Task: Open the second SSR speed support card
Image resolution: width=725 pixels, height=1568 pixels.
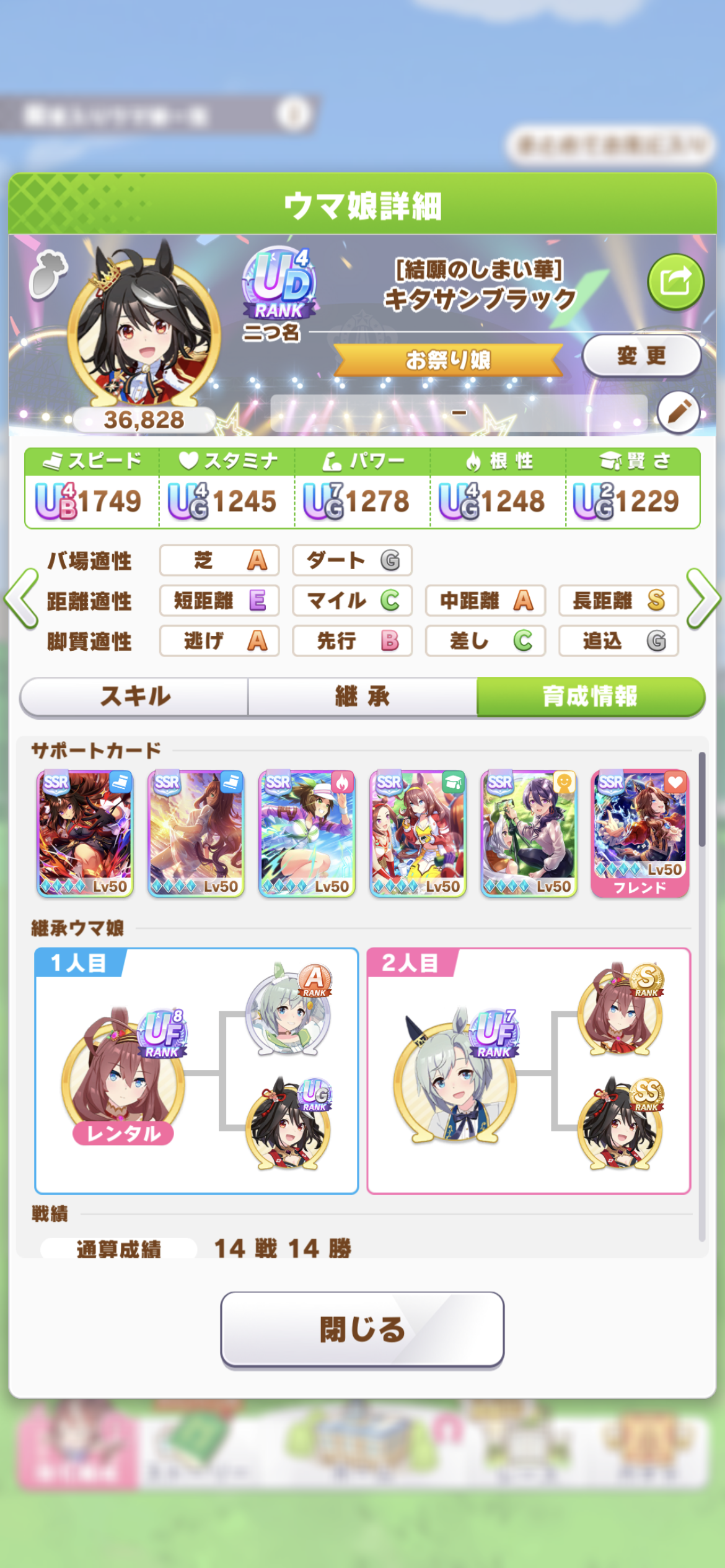Action: point(196,833)
